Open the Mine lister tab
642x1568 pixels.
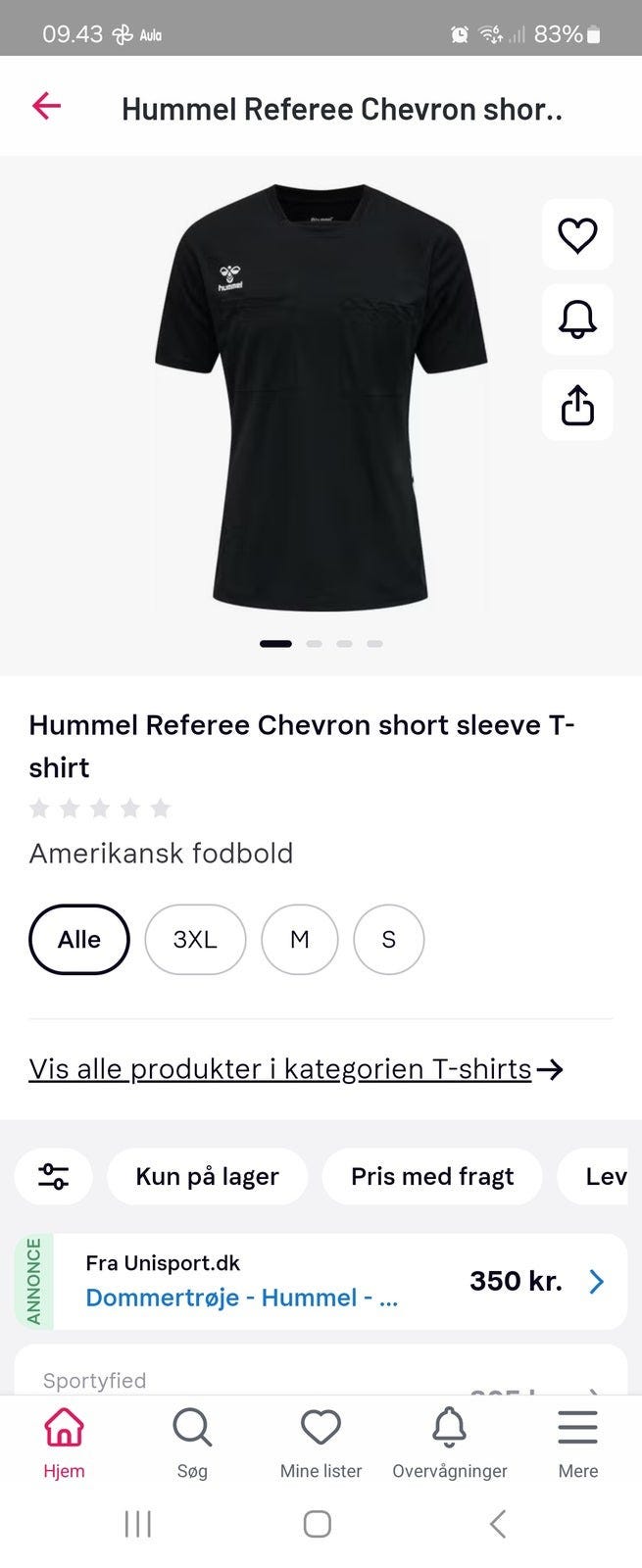pyautogui.click(x=321, y=1443)
